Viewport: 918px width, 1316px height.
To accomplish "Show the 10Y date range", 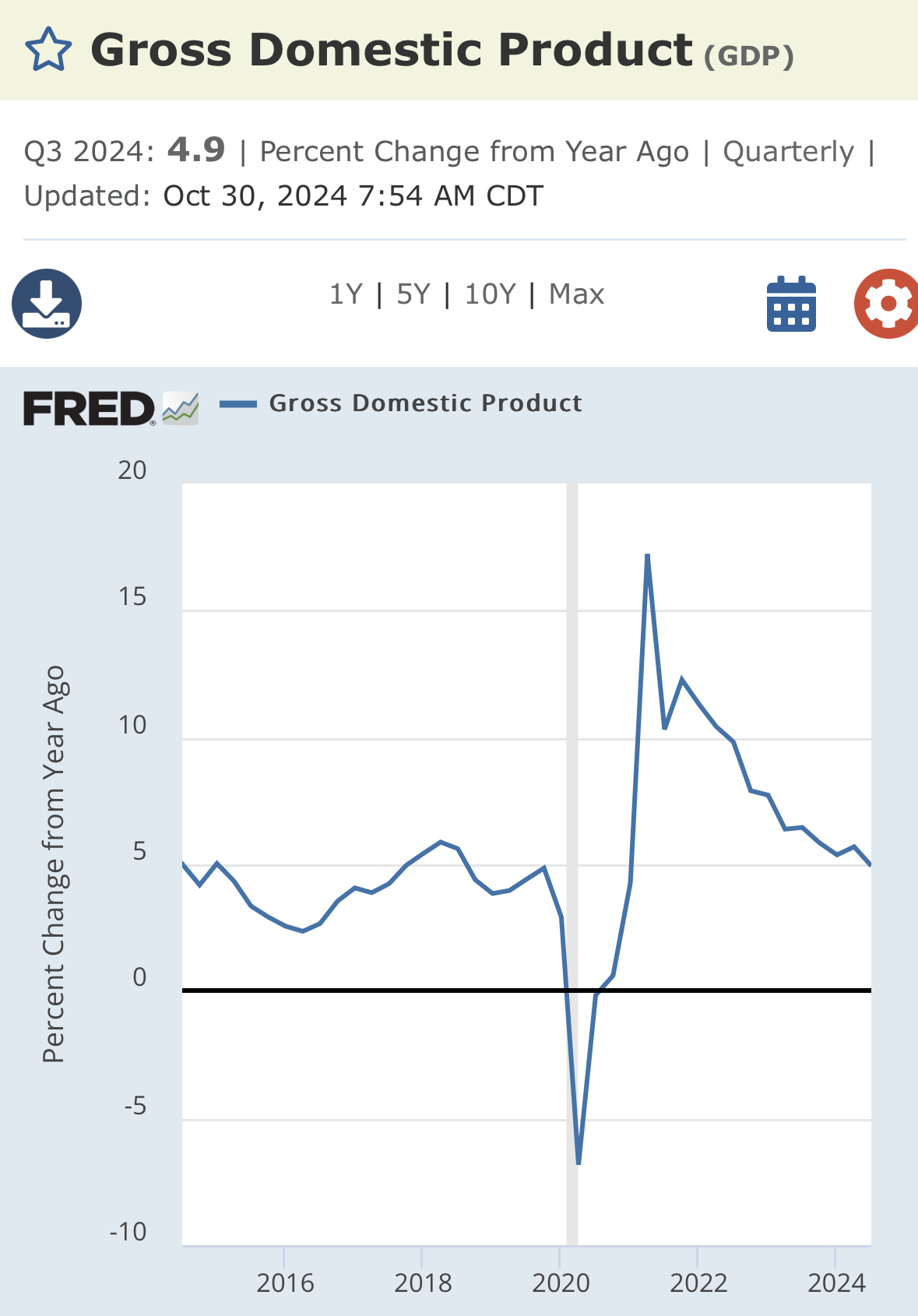I will [491, 294].
